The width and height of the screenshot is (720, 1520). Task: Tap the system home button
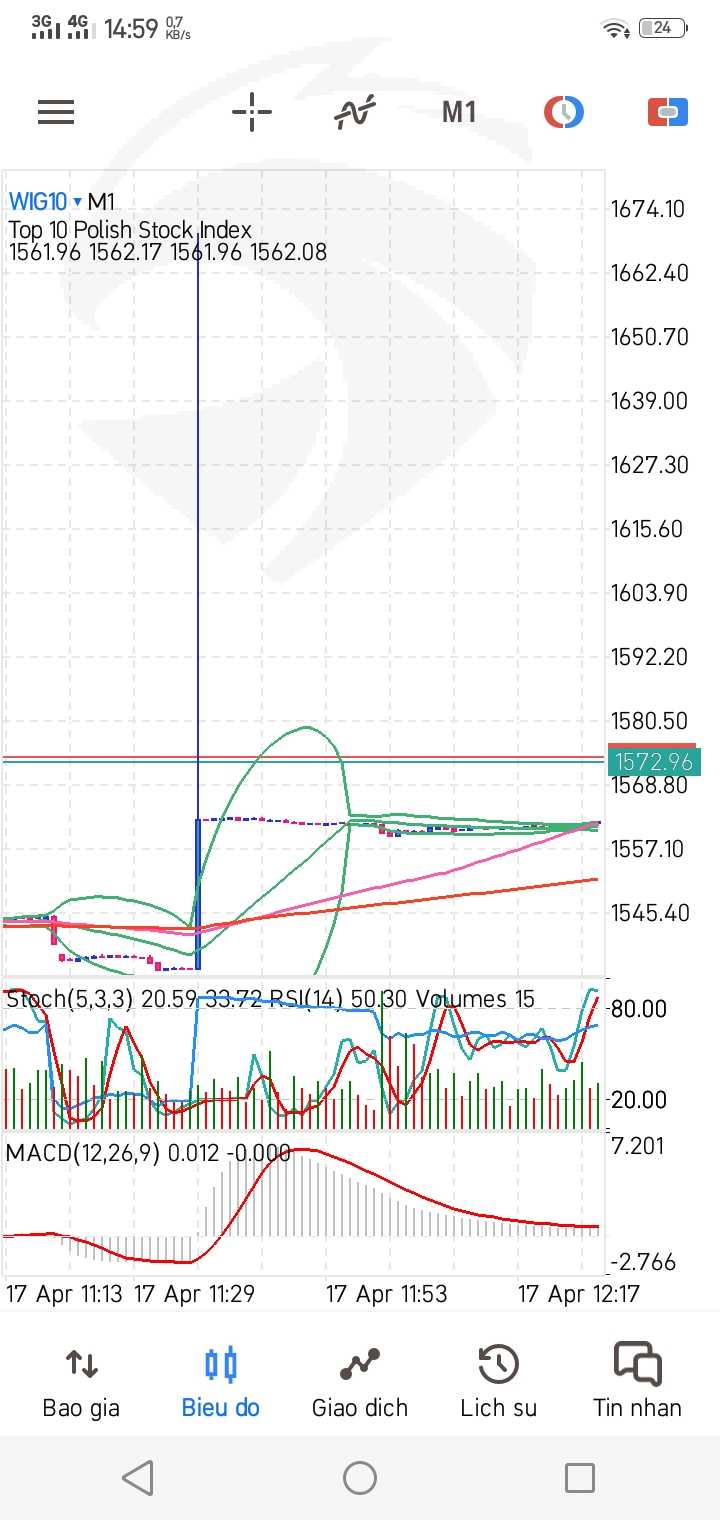(359, 1477)
